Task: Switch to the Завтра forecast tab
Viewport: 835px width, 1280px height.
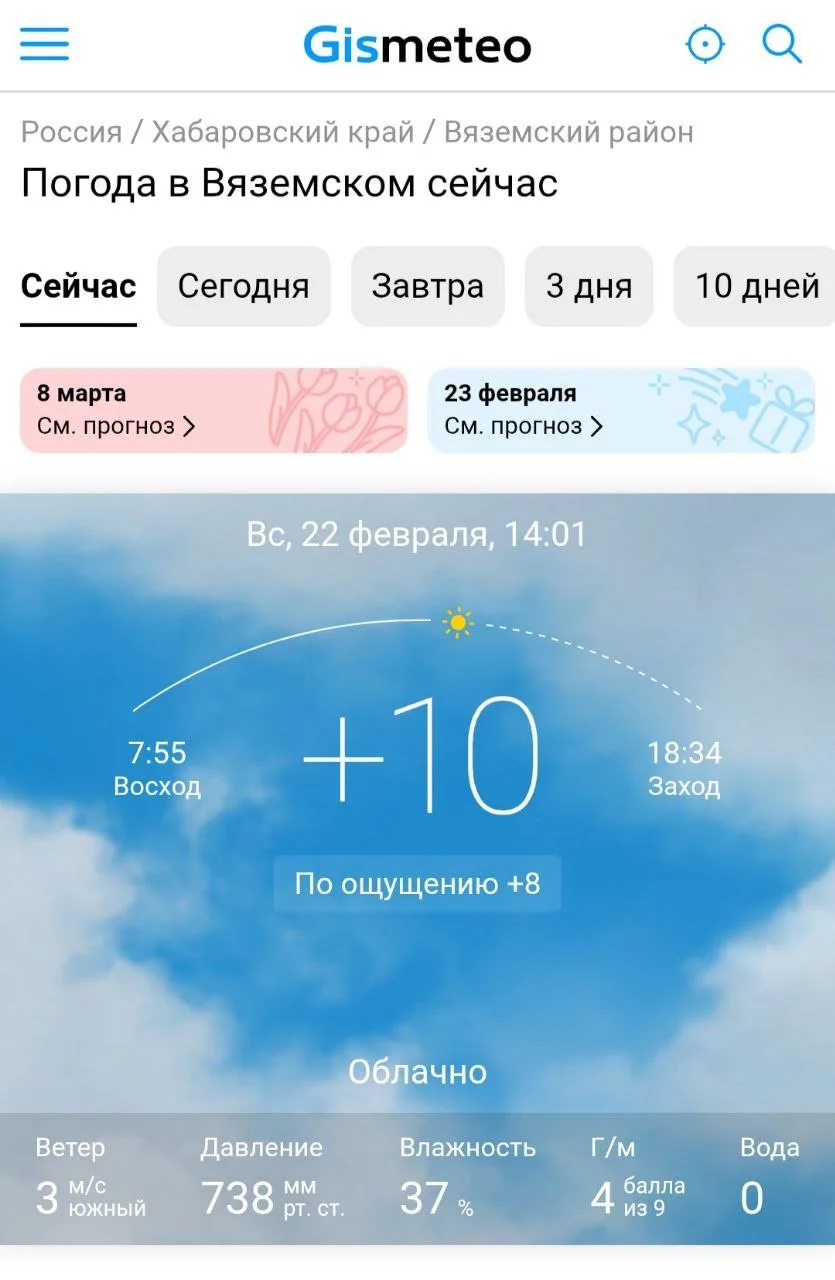Action: (x=427, y=287)
